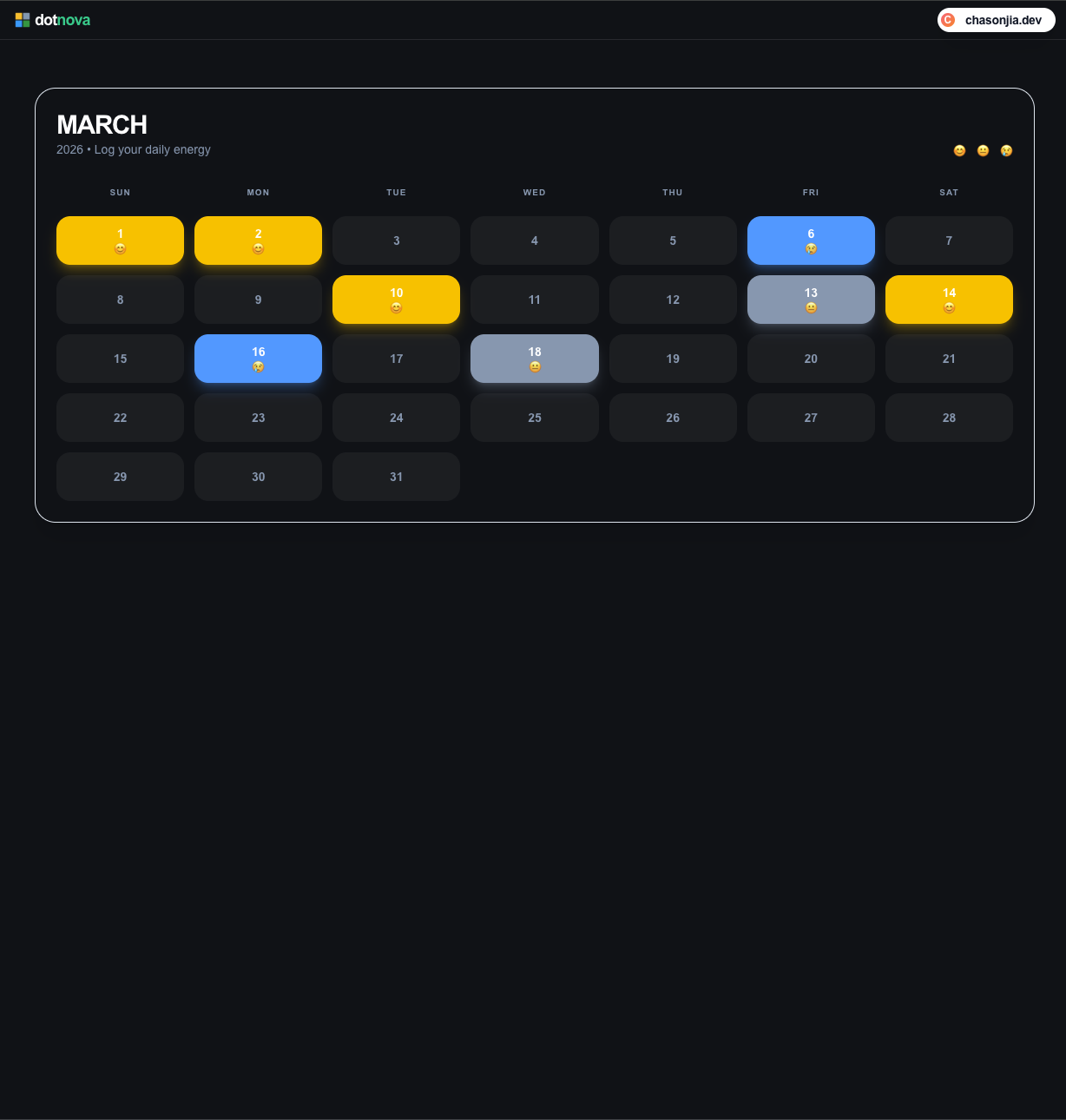Select the happy face emoji in the legend
1066x1120 pixels.
pyautogui.click(x=959, y=150)
